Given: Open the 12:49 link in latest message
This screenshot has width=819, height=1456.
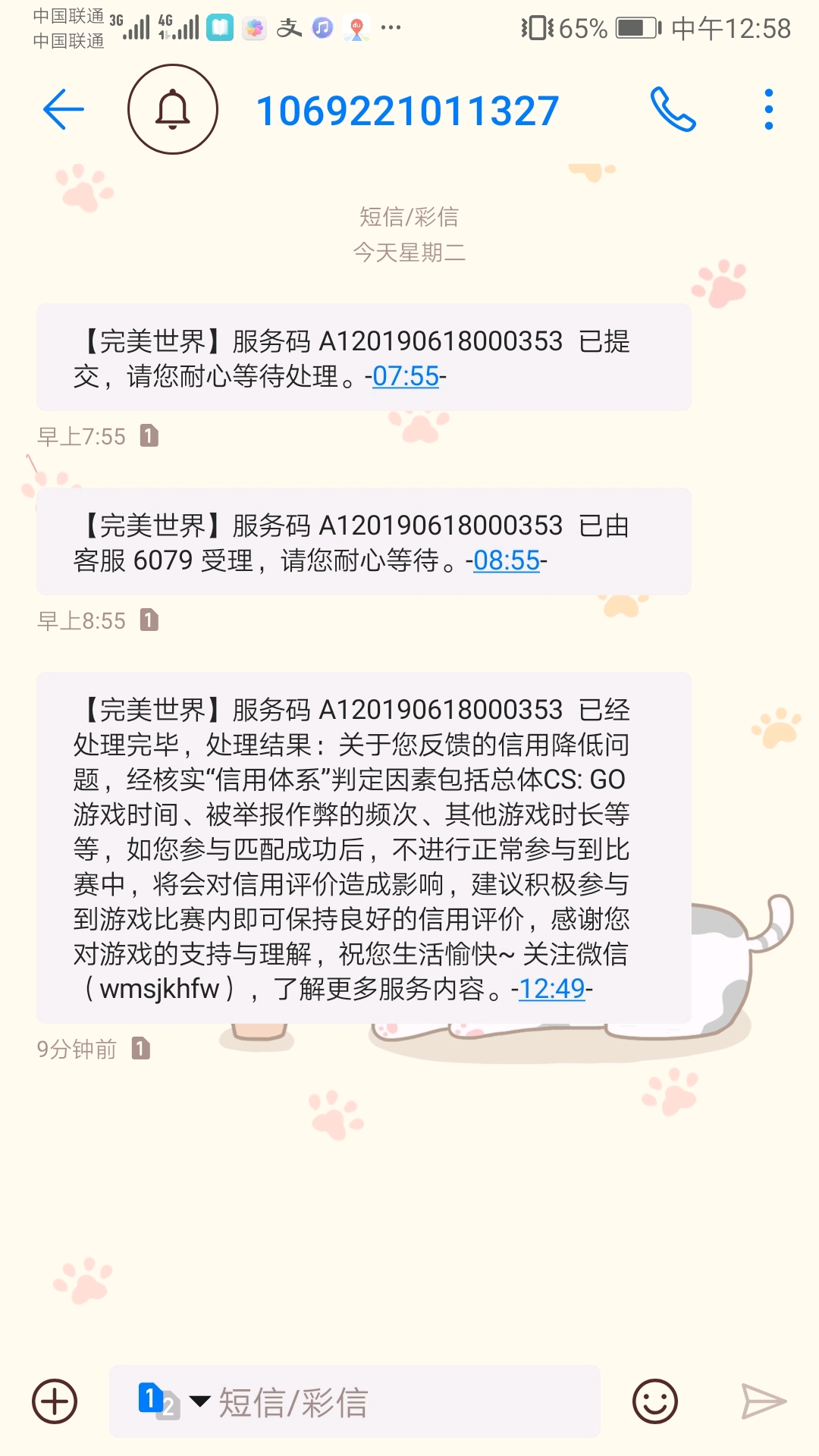Looking at the screenshot, I should tap(553, 989).
